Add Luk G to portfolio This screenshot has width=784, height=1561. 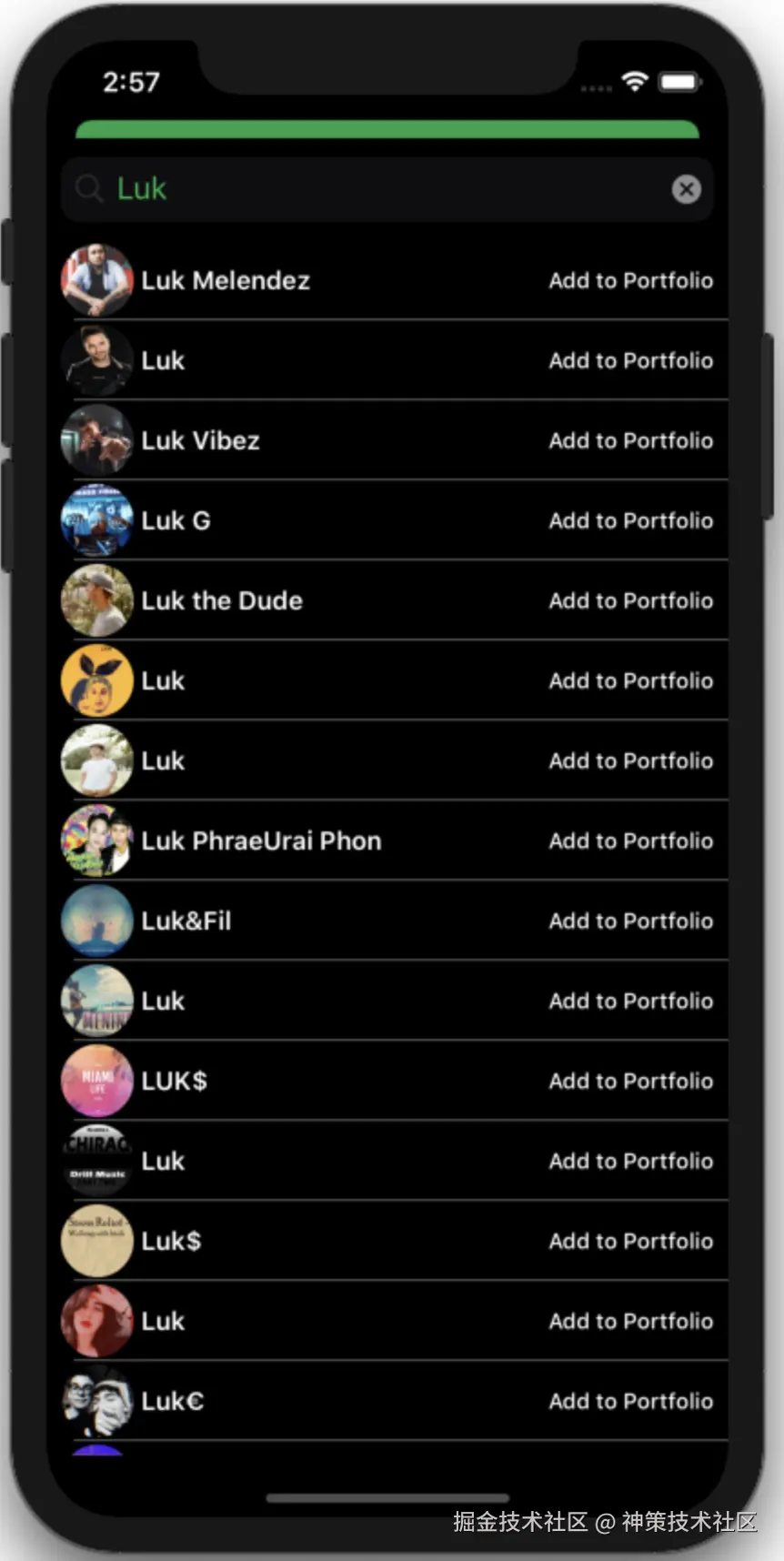coord(630,521)
